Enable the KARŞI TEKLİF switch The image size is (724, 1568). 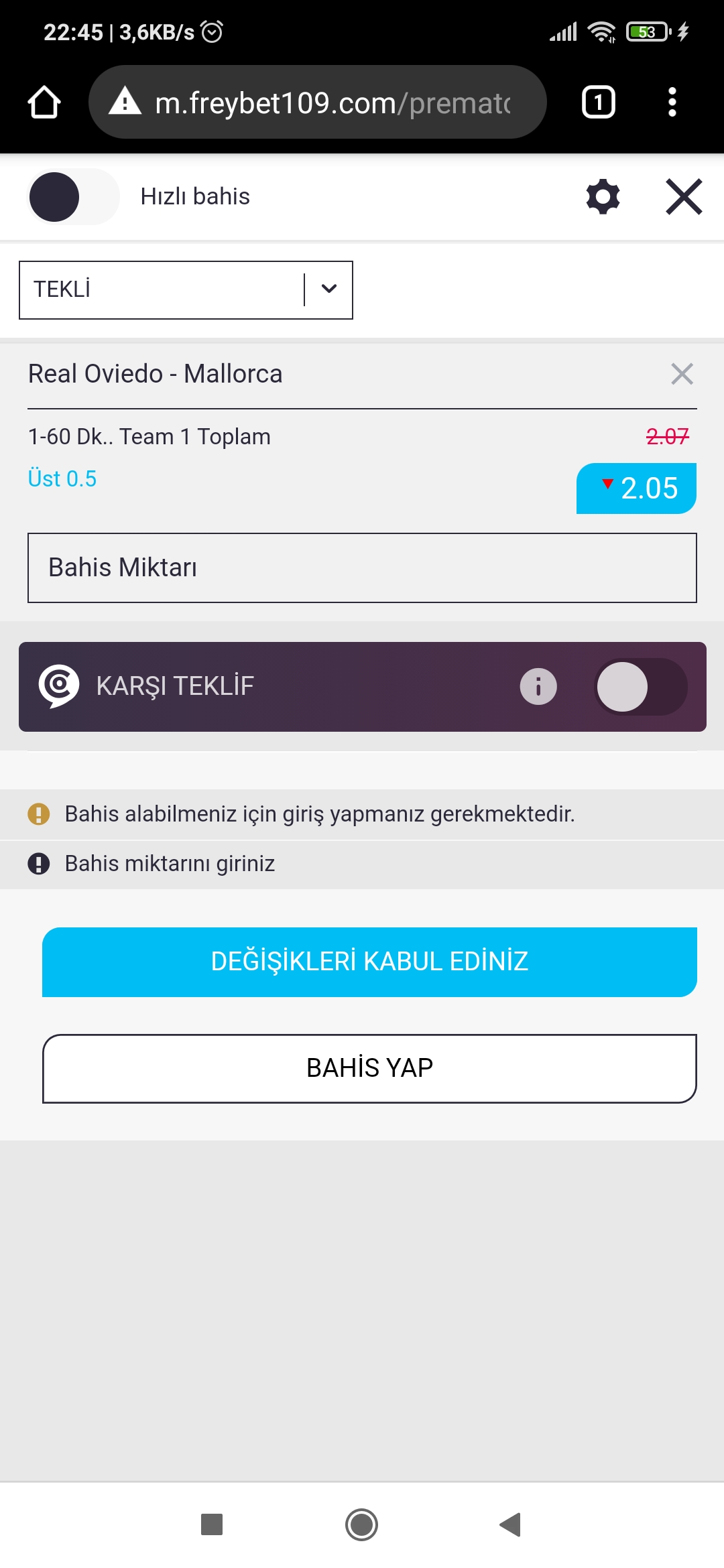(x=641, y=686)
